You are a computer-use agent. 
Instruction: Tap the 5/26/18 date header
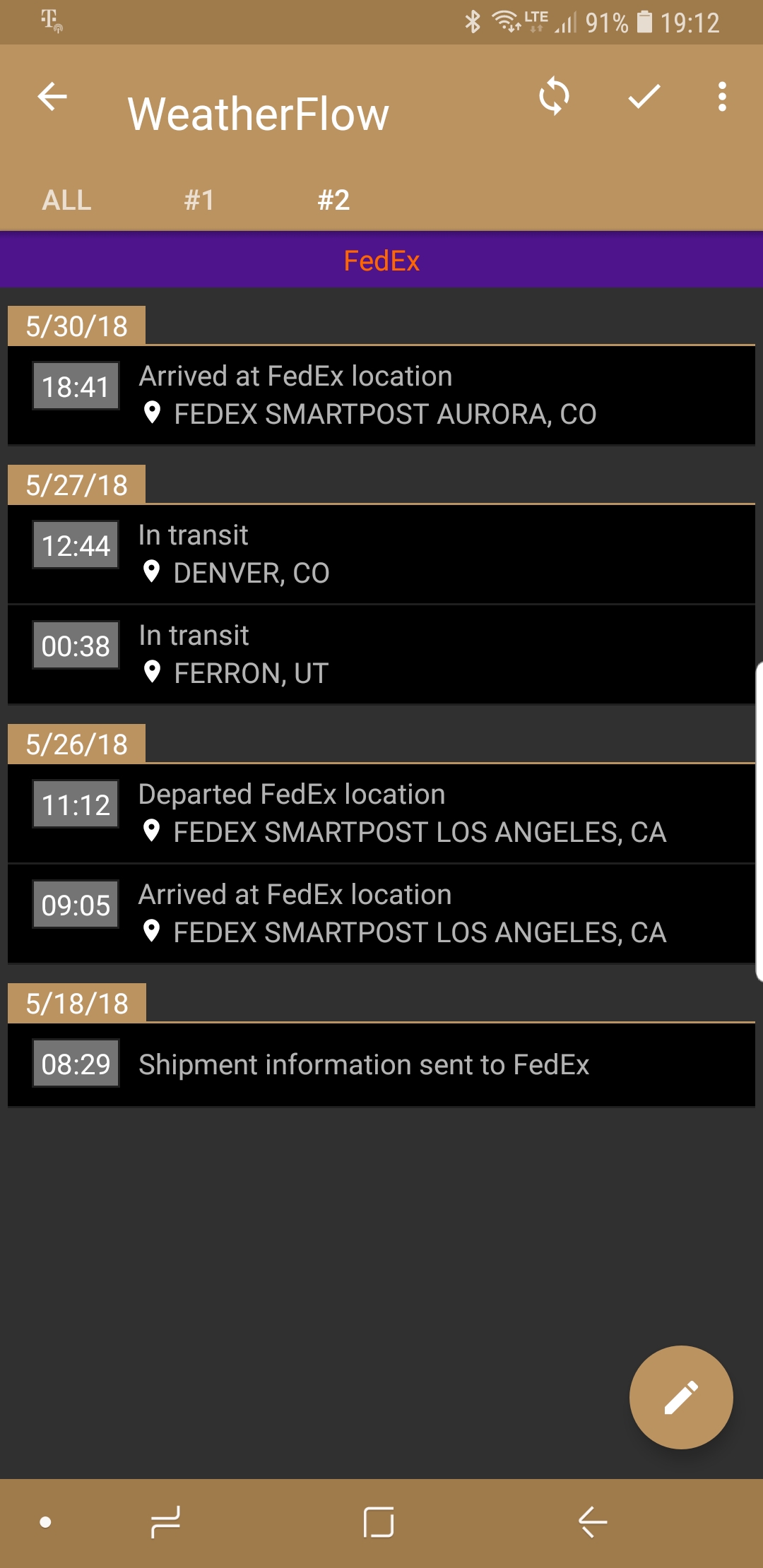pyautogui.click(x=76, y=743)
